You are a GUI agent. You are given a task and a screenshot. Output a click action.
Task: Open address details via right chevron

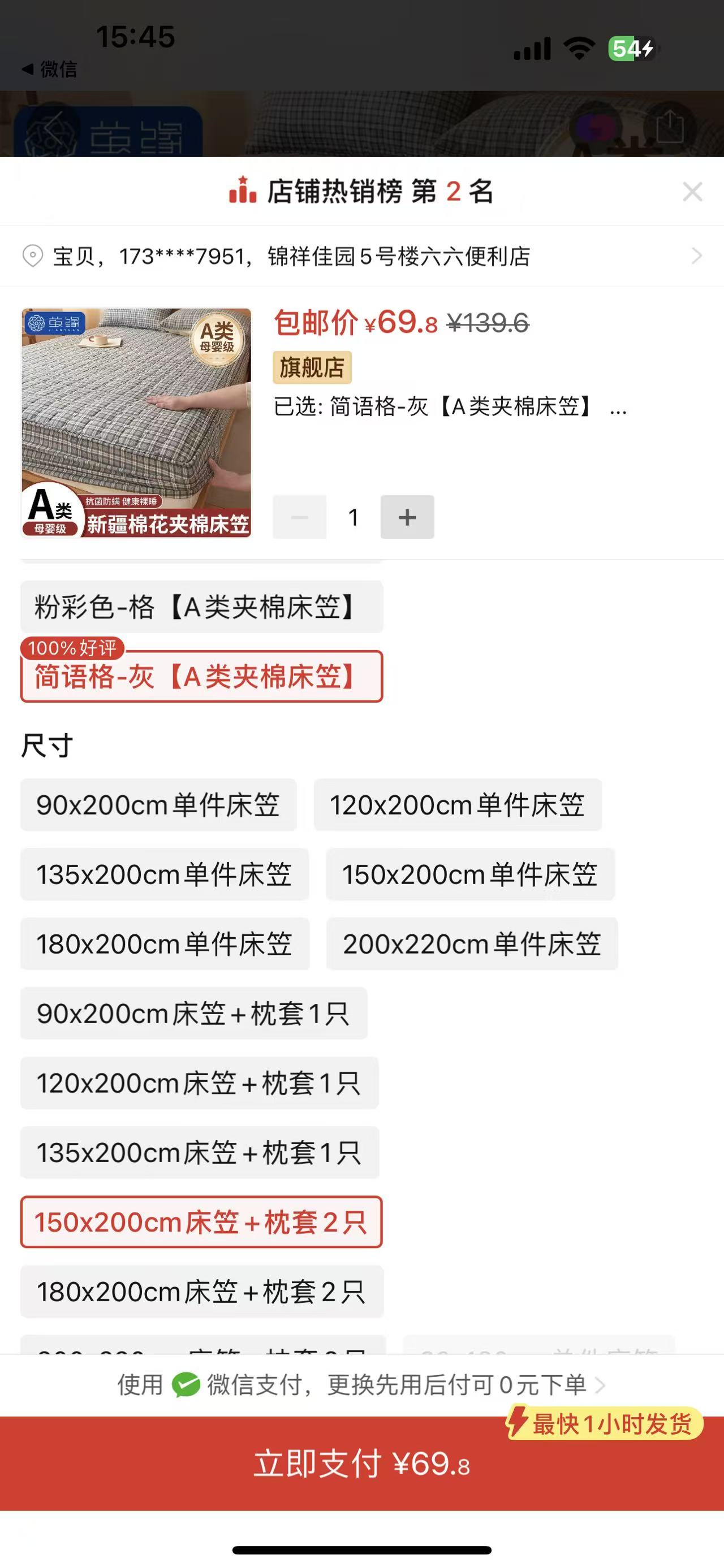tap(698, 257)
